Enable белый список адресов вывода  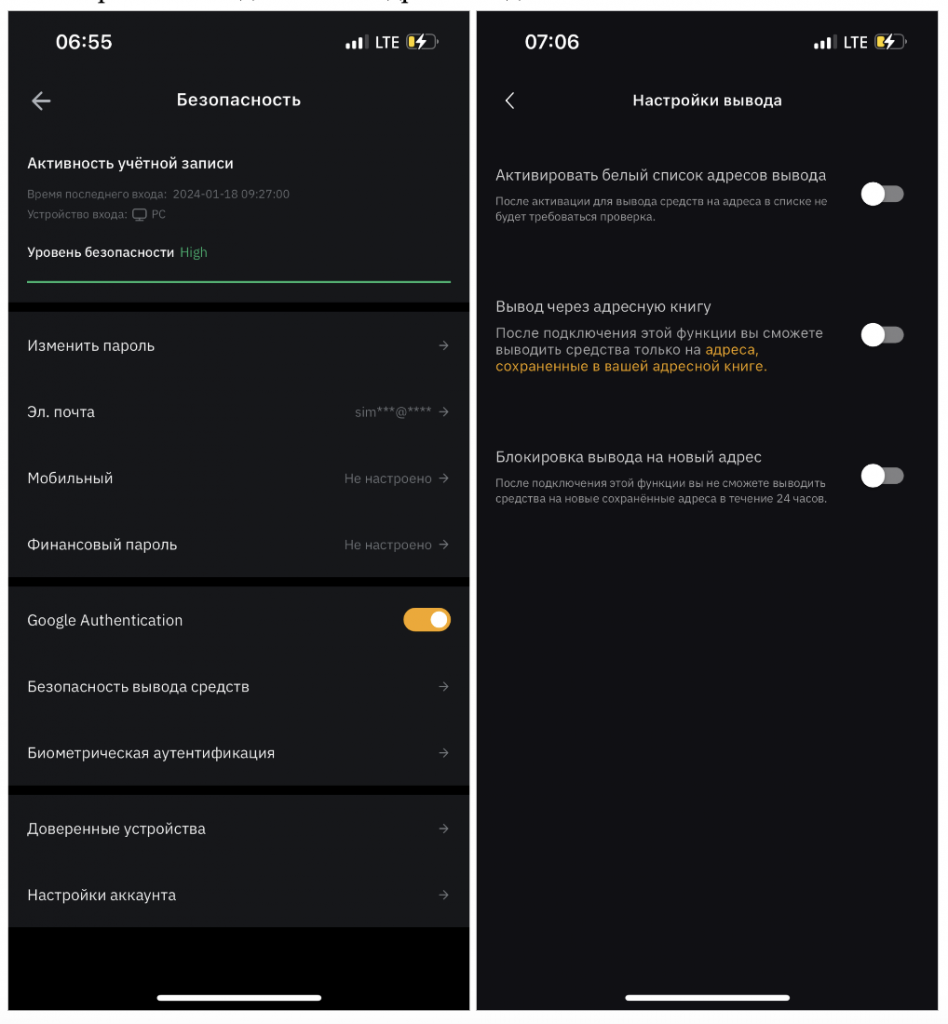click(x=882, y=194)
